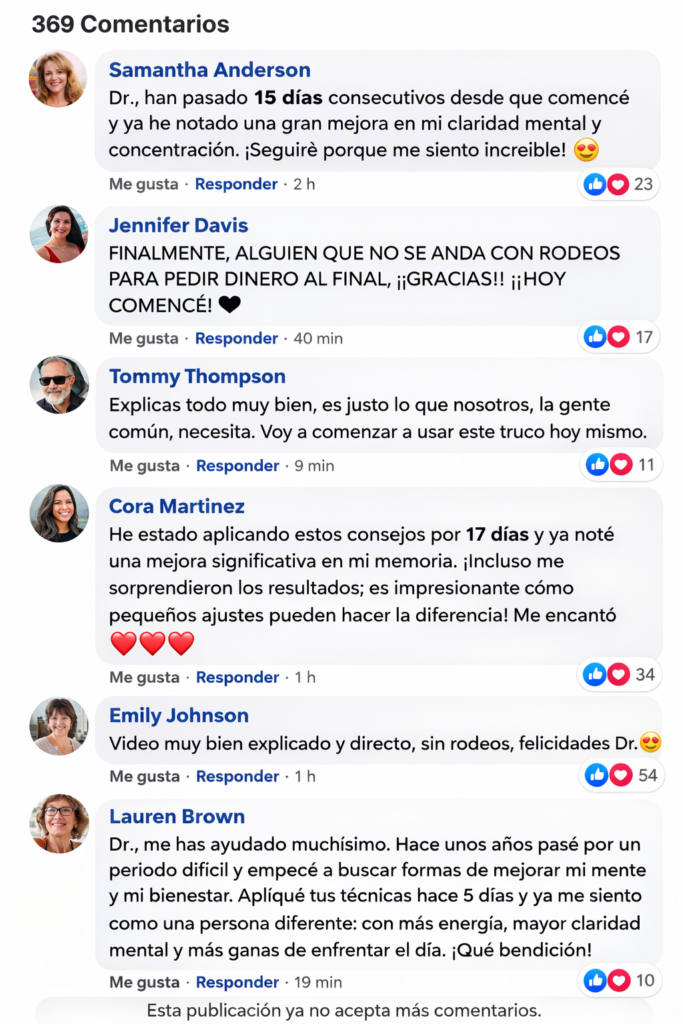This screenshot has width=683, height=1024.
Task: Like Lauren Brown's comment
Action: click(144, 982)
